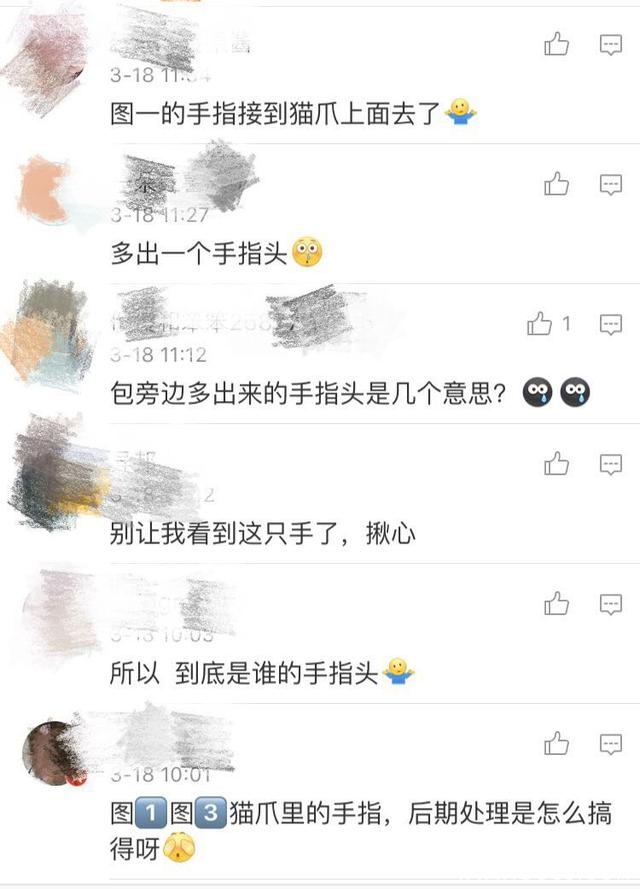Like the comment '别让我看到这只手了,揪心'

tap(557, 464)
